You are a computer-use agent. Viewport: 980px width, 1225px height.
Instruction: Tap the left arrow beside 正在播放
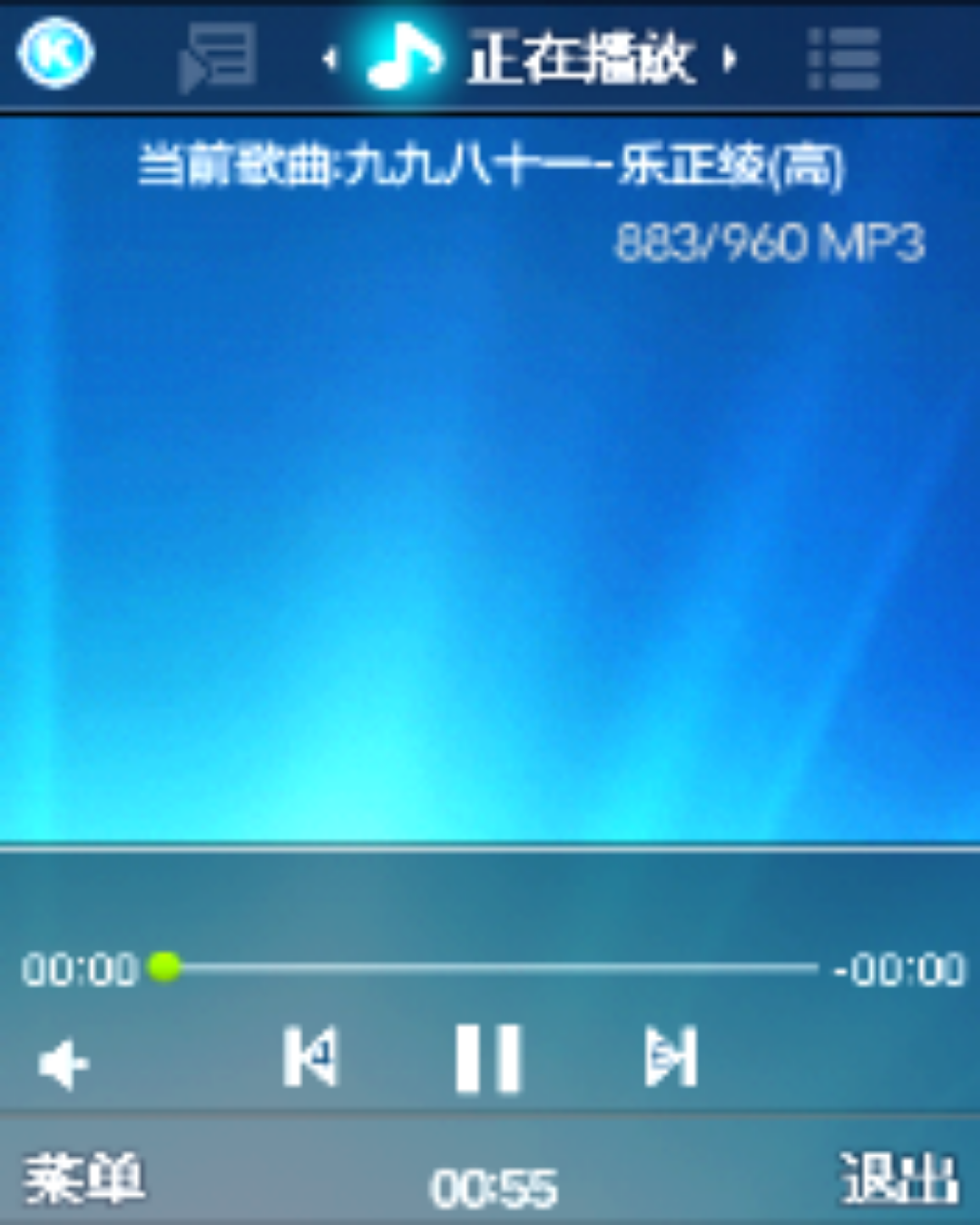click(329, 60)
